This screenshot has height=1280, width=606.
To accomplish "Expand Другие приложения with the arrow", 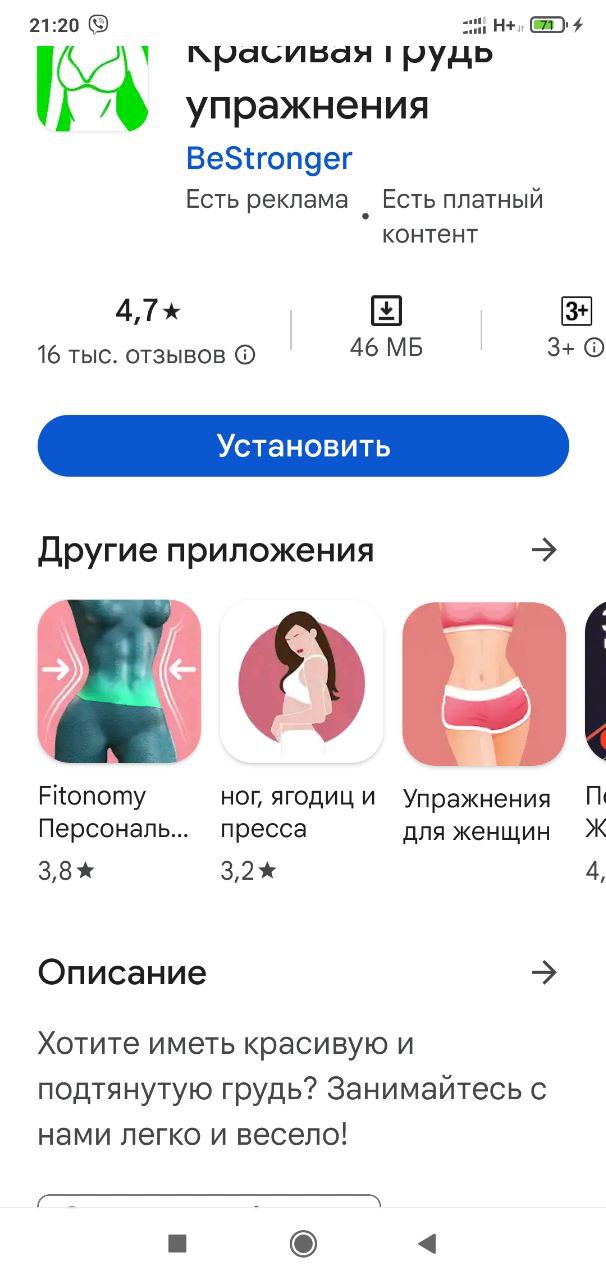I will tap(544, 550).
